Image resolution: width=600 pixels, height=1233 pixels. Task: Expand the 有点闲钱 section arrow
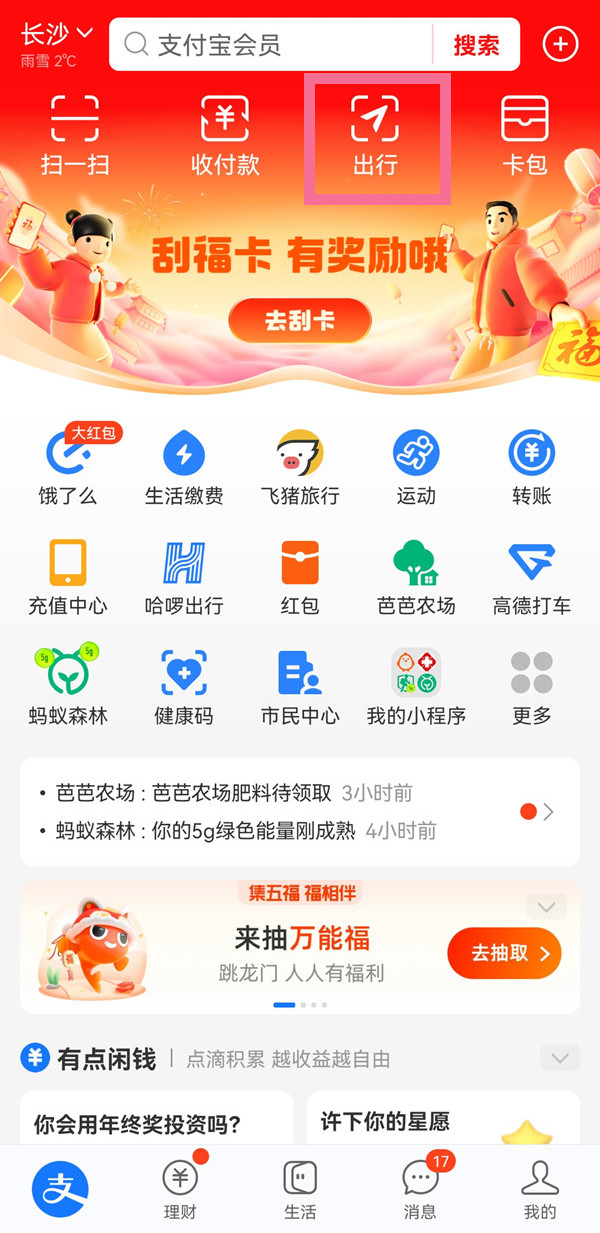tap(559, 1058)
